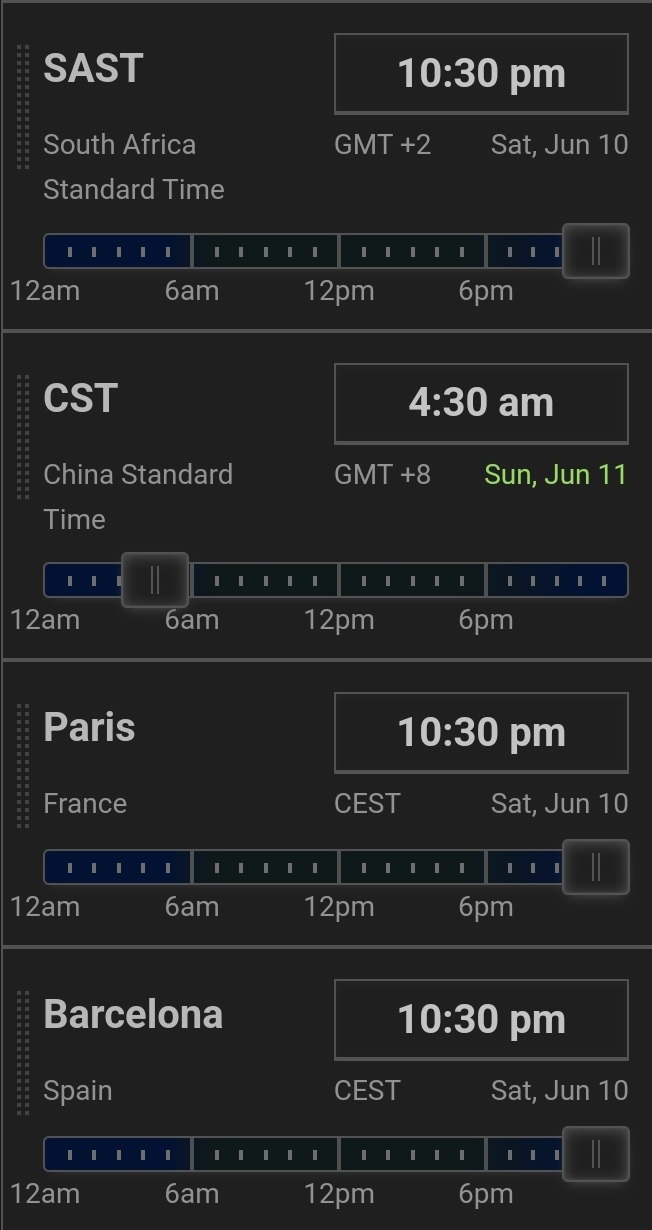Screen dimensions: 652x1230
Task: Tap the reorder grip beside SAST
Action: click(x=23, y=107)
